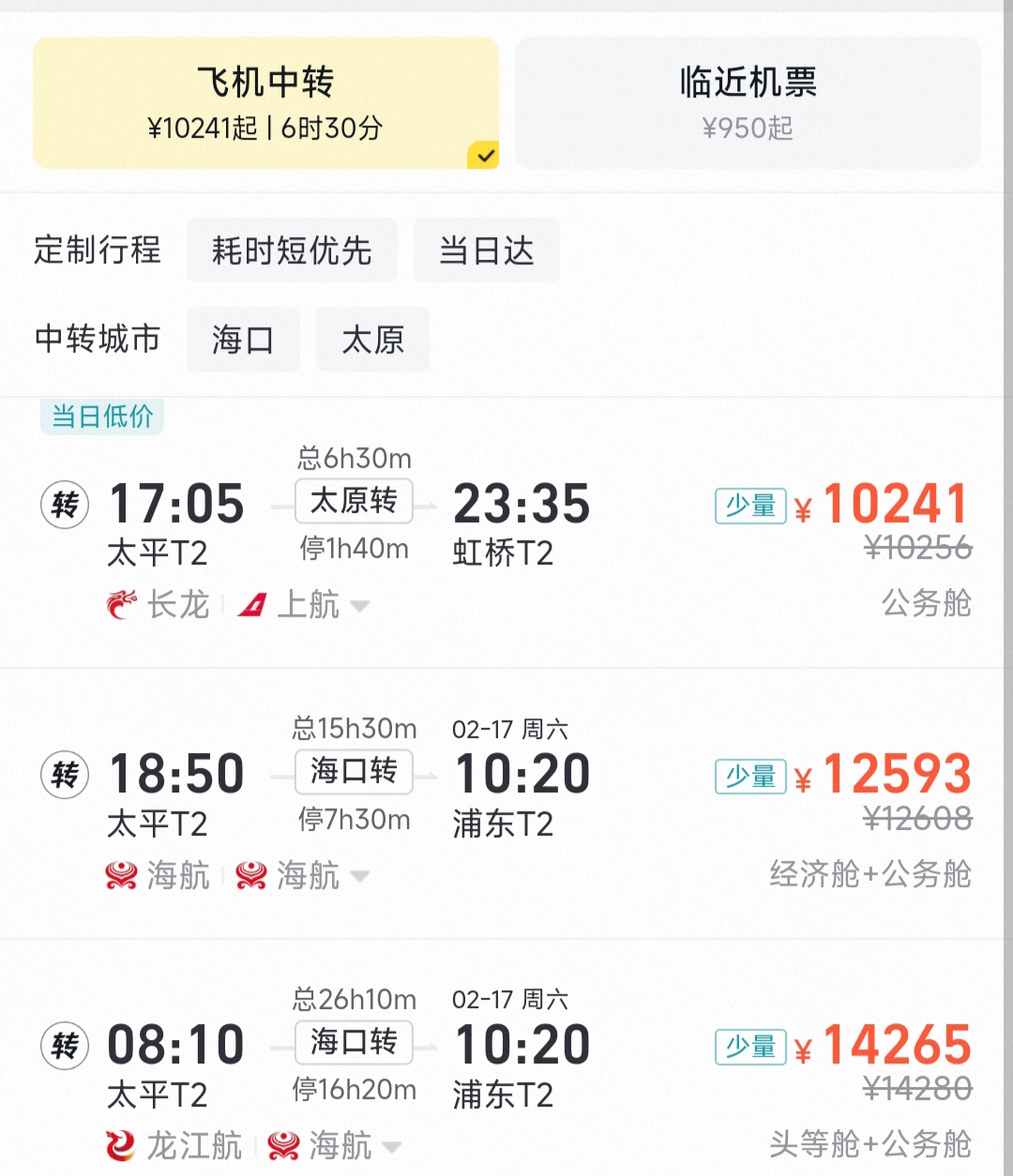Click the 转 badge on the 08:10 flight
Screen dimensions: 1013x1176
(64, 1044)
